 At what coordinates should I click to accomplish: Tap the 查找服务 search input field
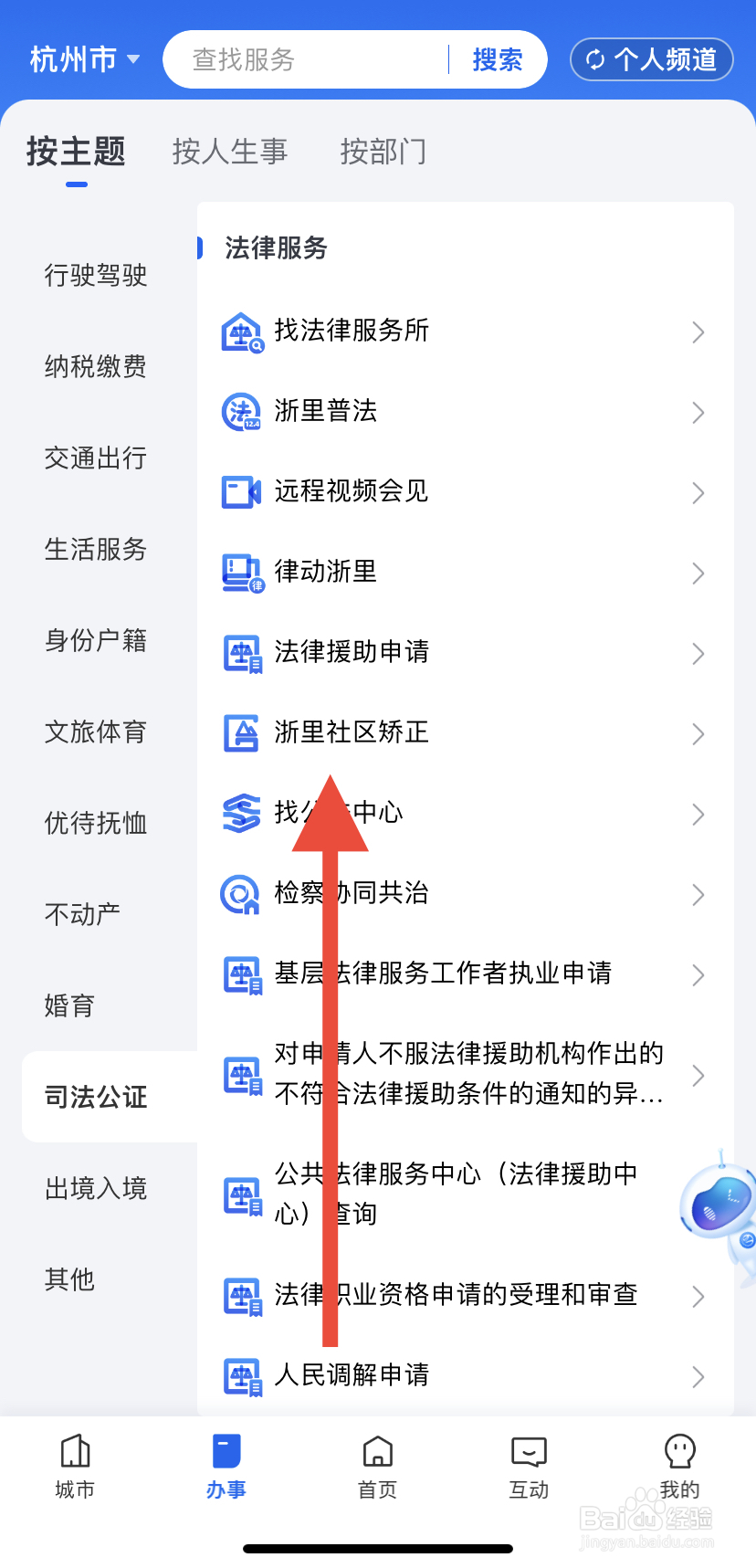(x=301, y=59)
